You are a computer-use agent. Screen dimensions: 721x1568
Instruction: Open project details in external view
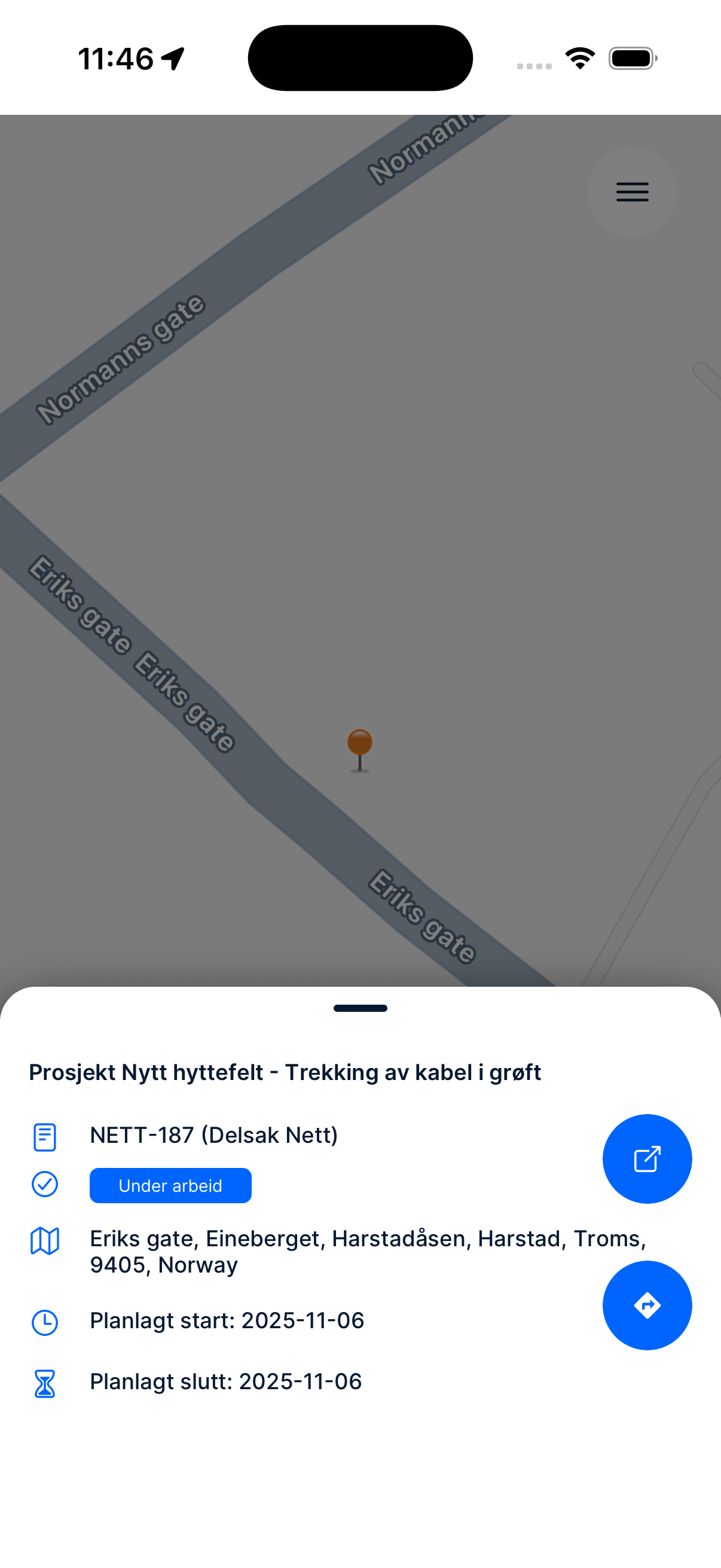647,1158
